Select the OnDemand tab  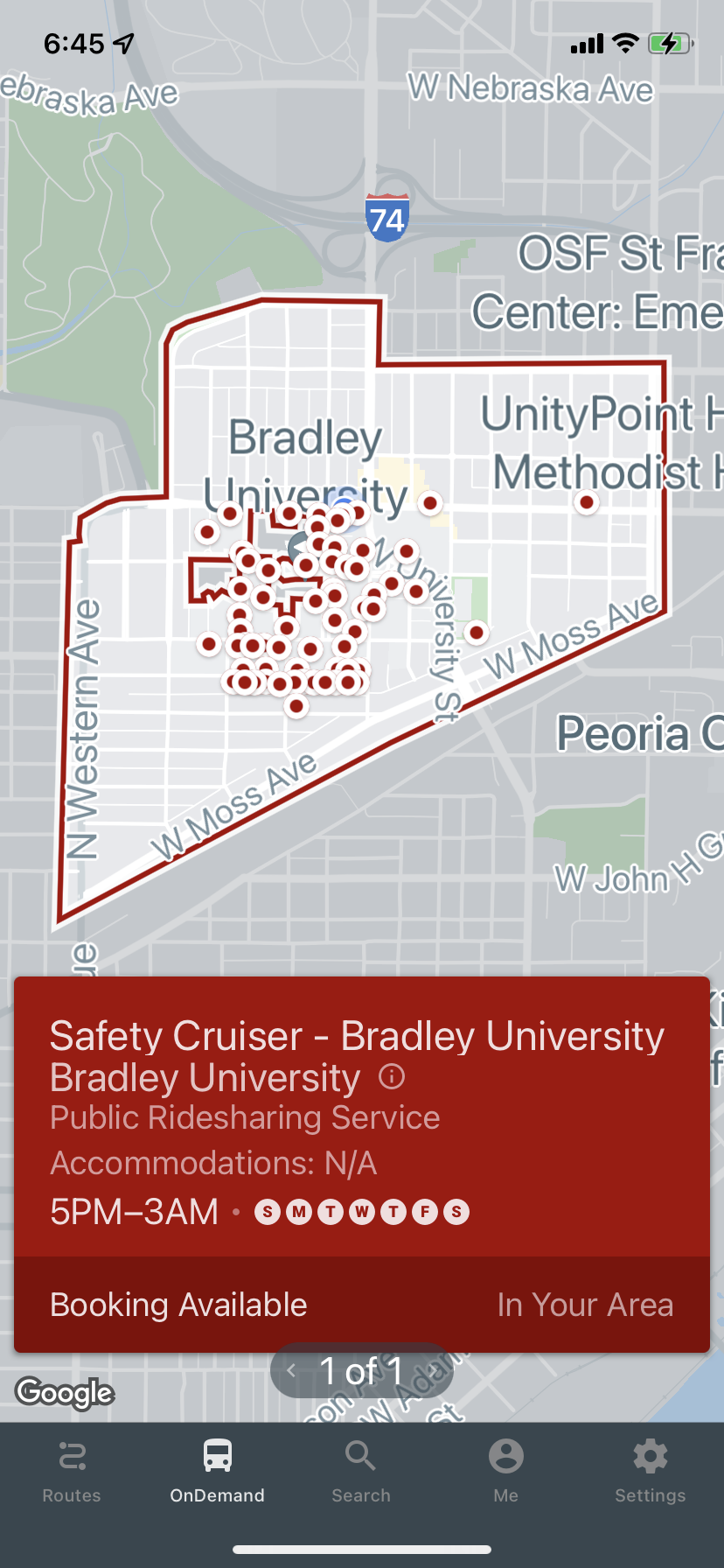point(217,1472)
